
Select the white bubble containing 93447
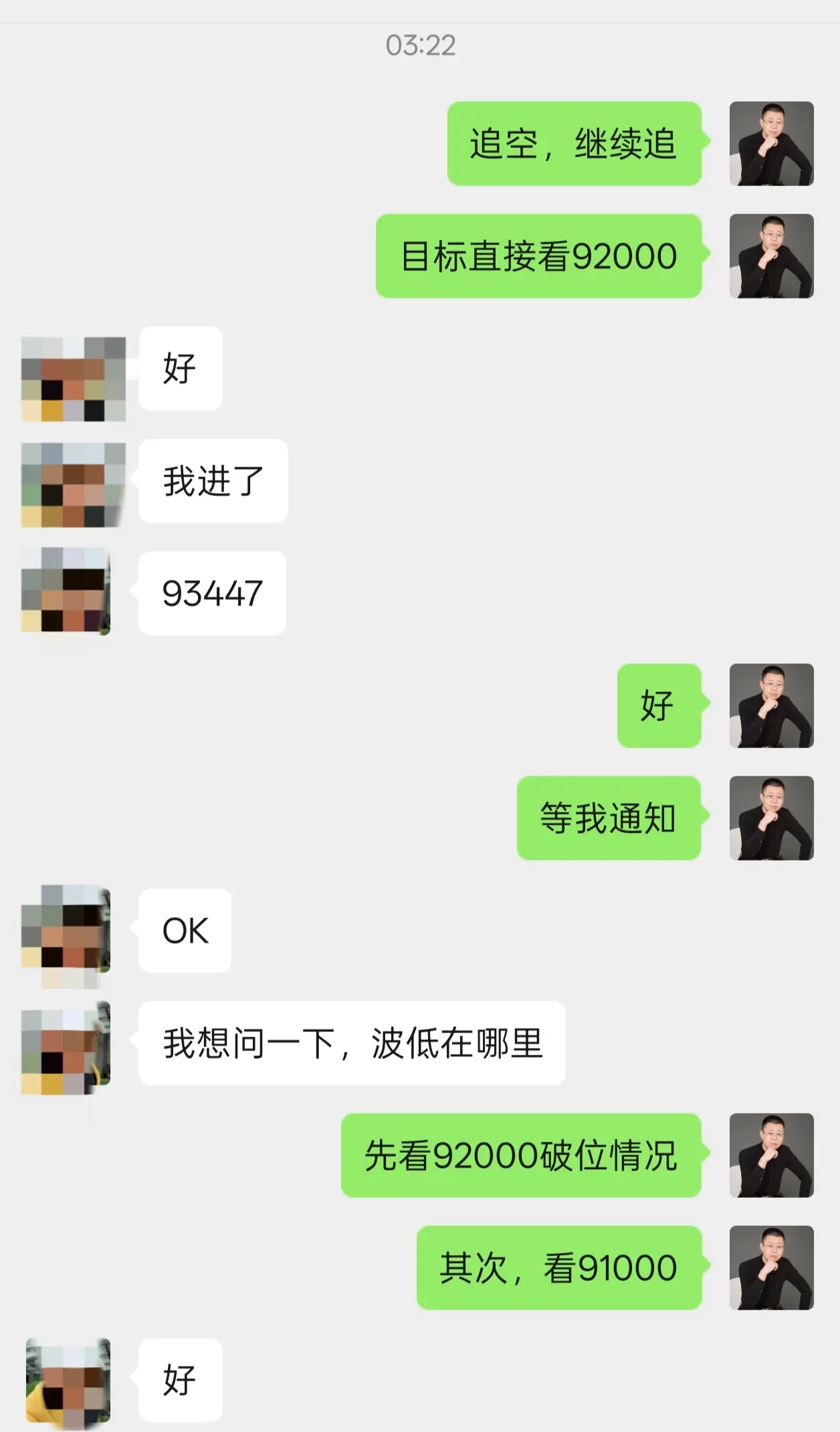tap(209, 592)
